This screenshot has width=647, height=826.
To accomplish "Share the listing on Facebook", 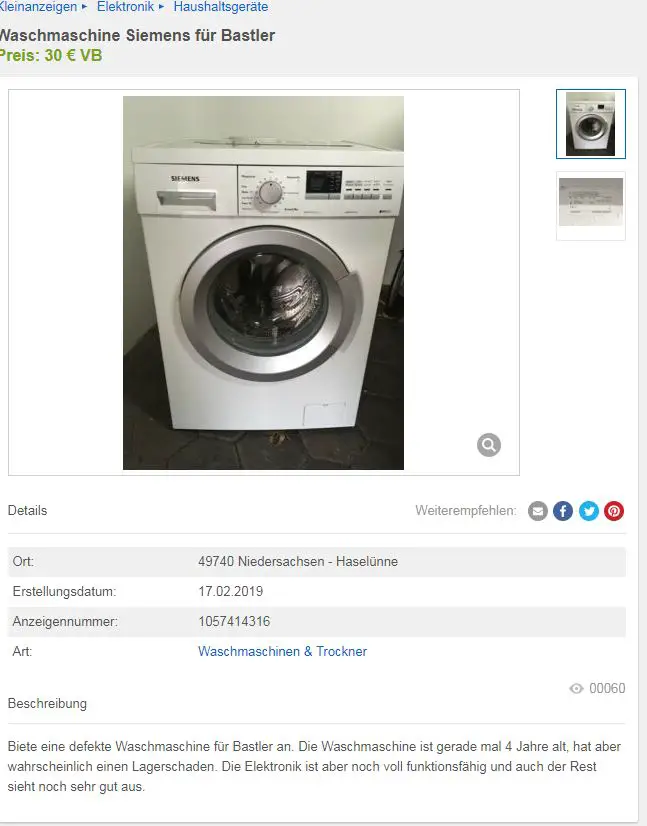I will 563,511.
